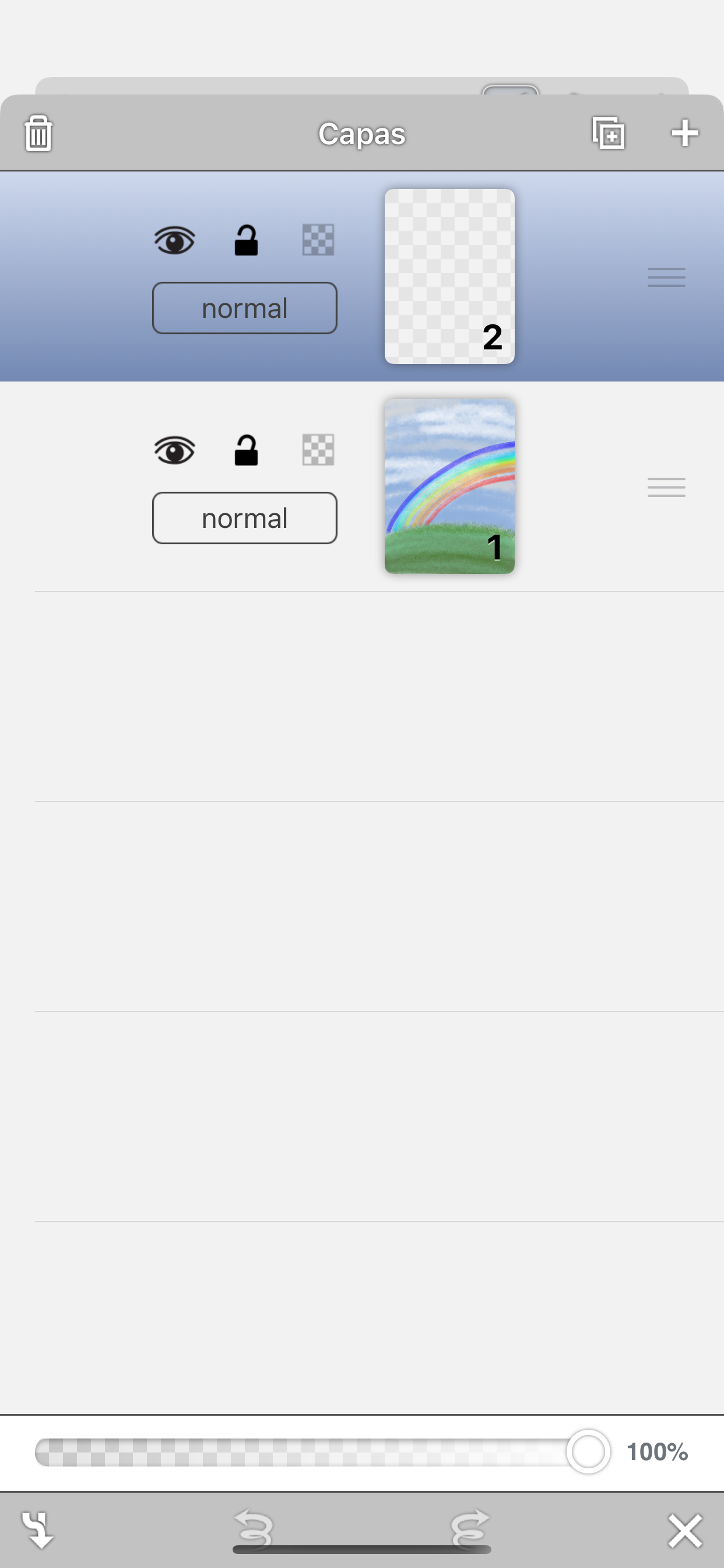This screenshot has height=1568, width=724.
Task: Open the normal mode menu on top layer
Action: pos(244,308)
